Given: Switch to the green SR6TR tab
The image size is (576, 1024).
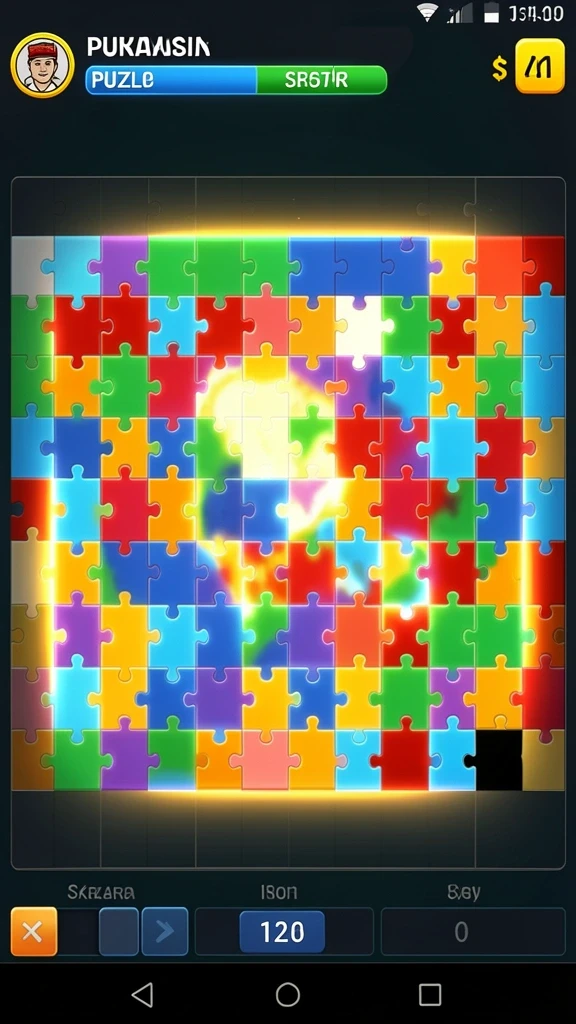Looking at the screenshot, I should click(321, 80).
